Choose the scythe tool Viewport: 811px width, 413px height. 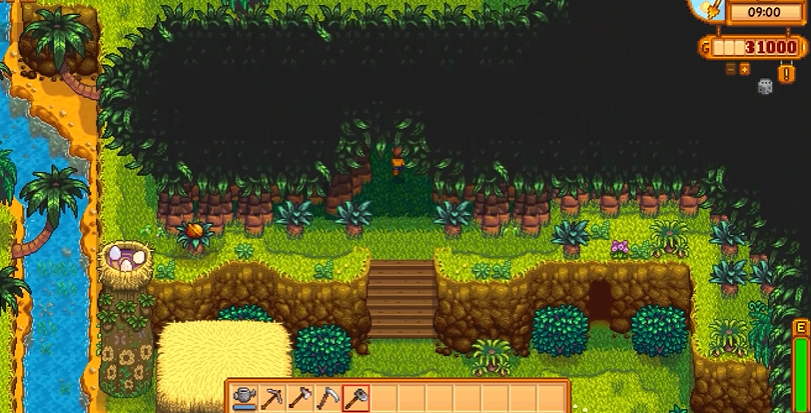click(x=328, y=398)
